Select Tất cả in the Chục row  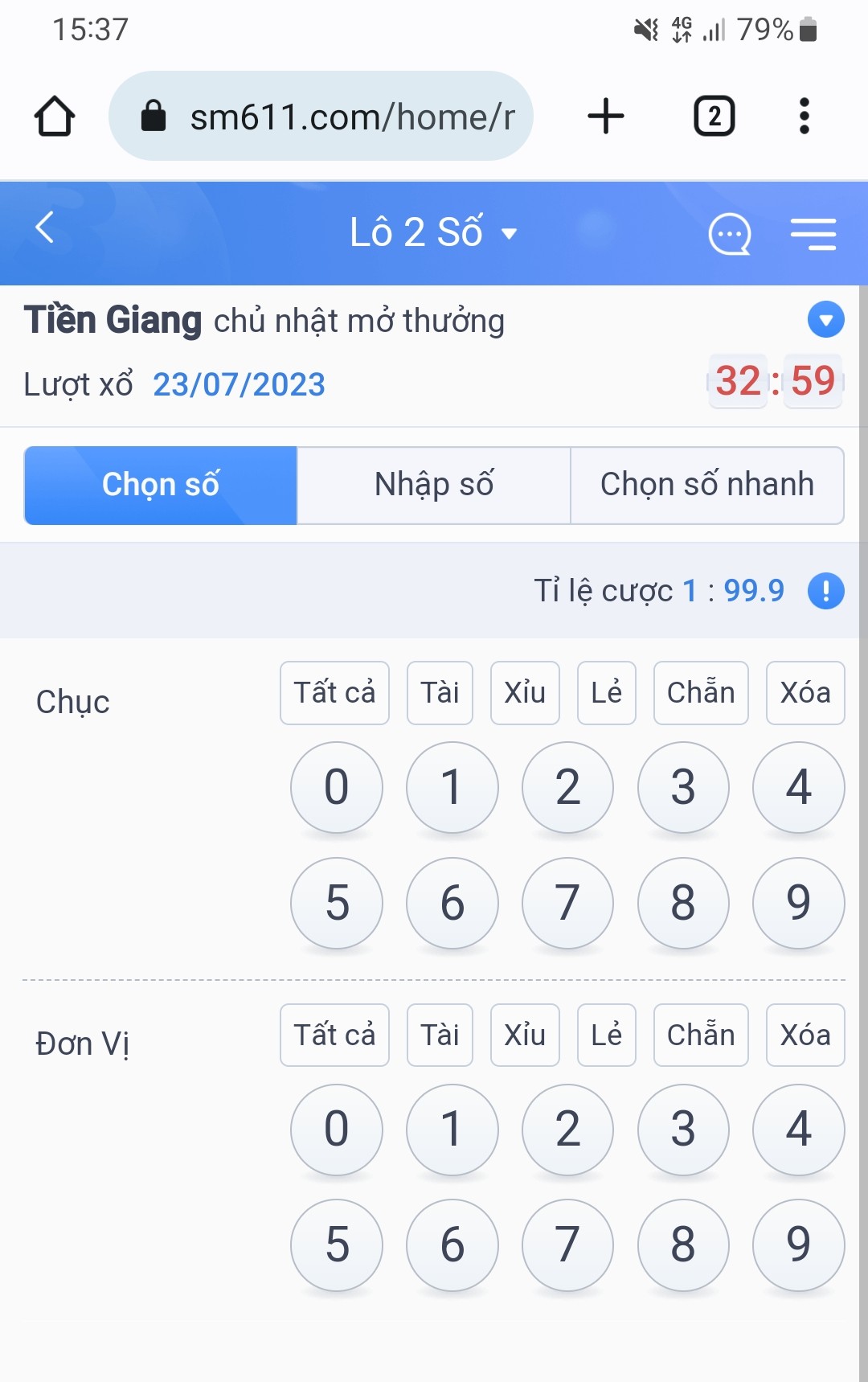334,693
